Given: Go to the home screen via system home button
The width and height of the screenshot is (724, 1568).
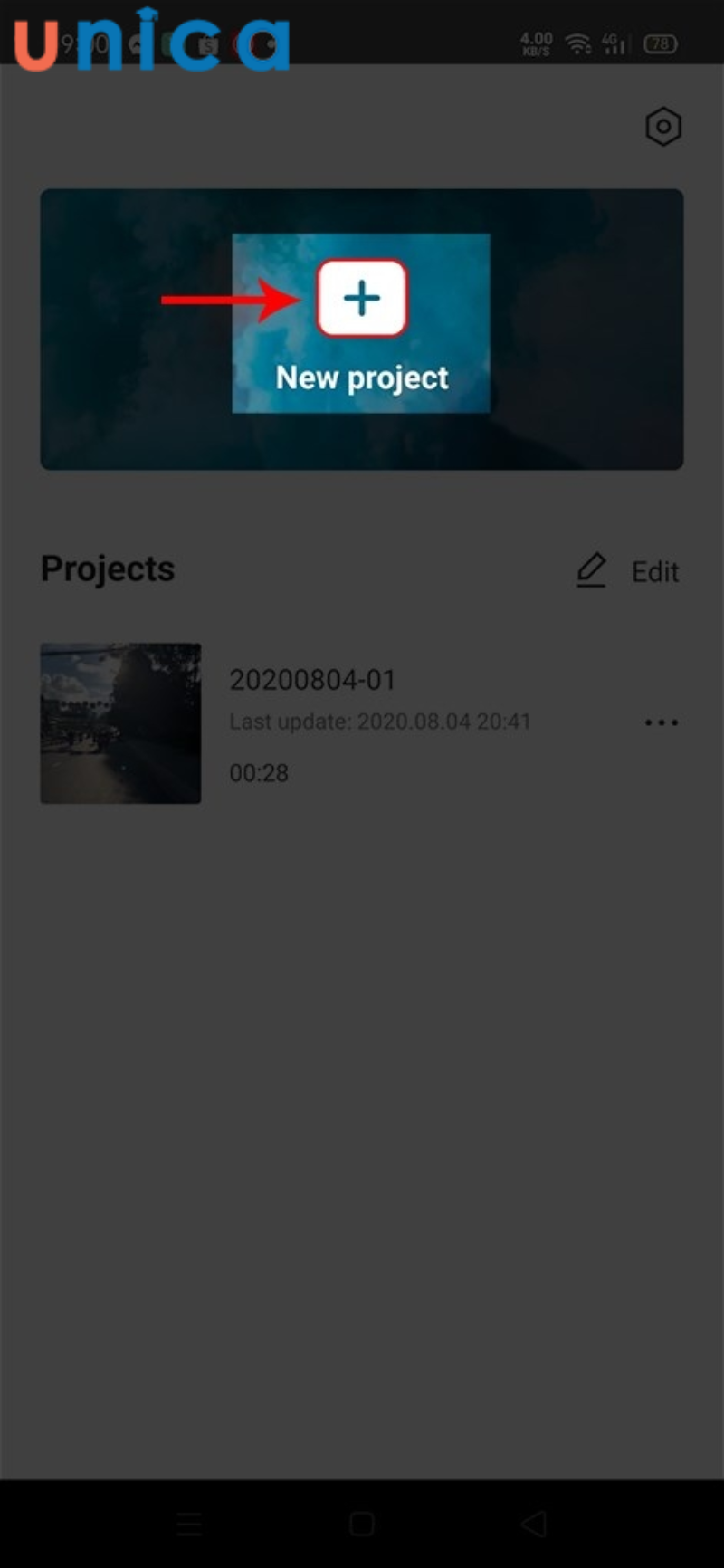Looking at the screenshot, I should 362,1524.
